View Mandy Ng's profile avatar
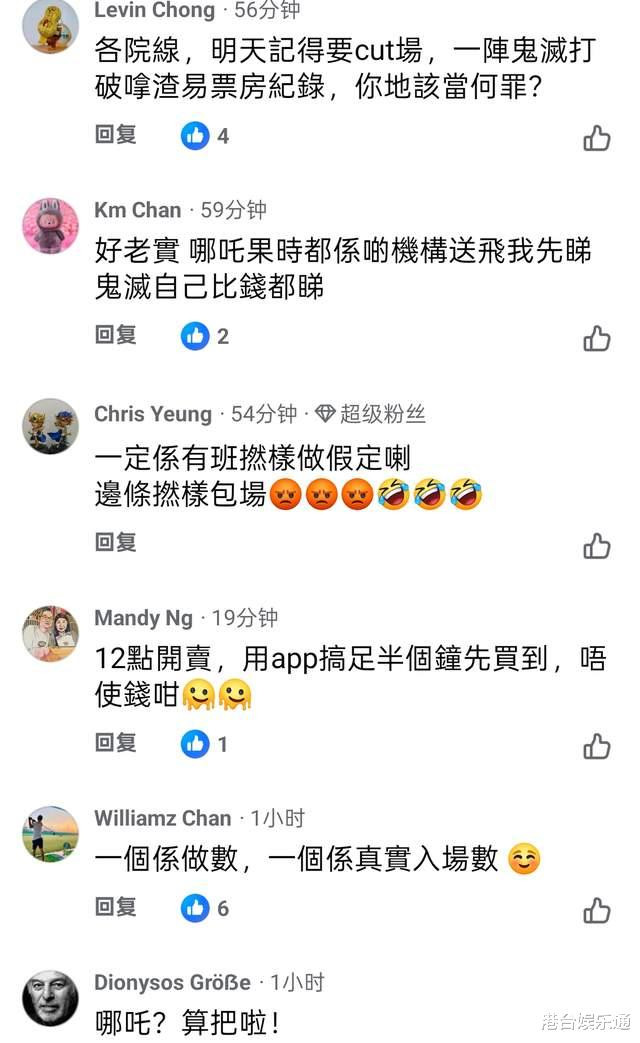This screenshot has width=640, height=1043. click(51, 633)
